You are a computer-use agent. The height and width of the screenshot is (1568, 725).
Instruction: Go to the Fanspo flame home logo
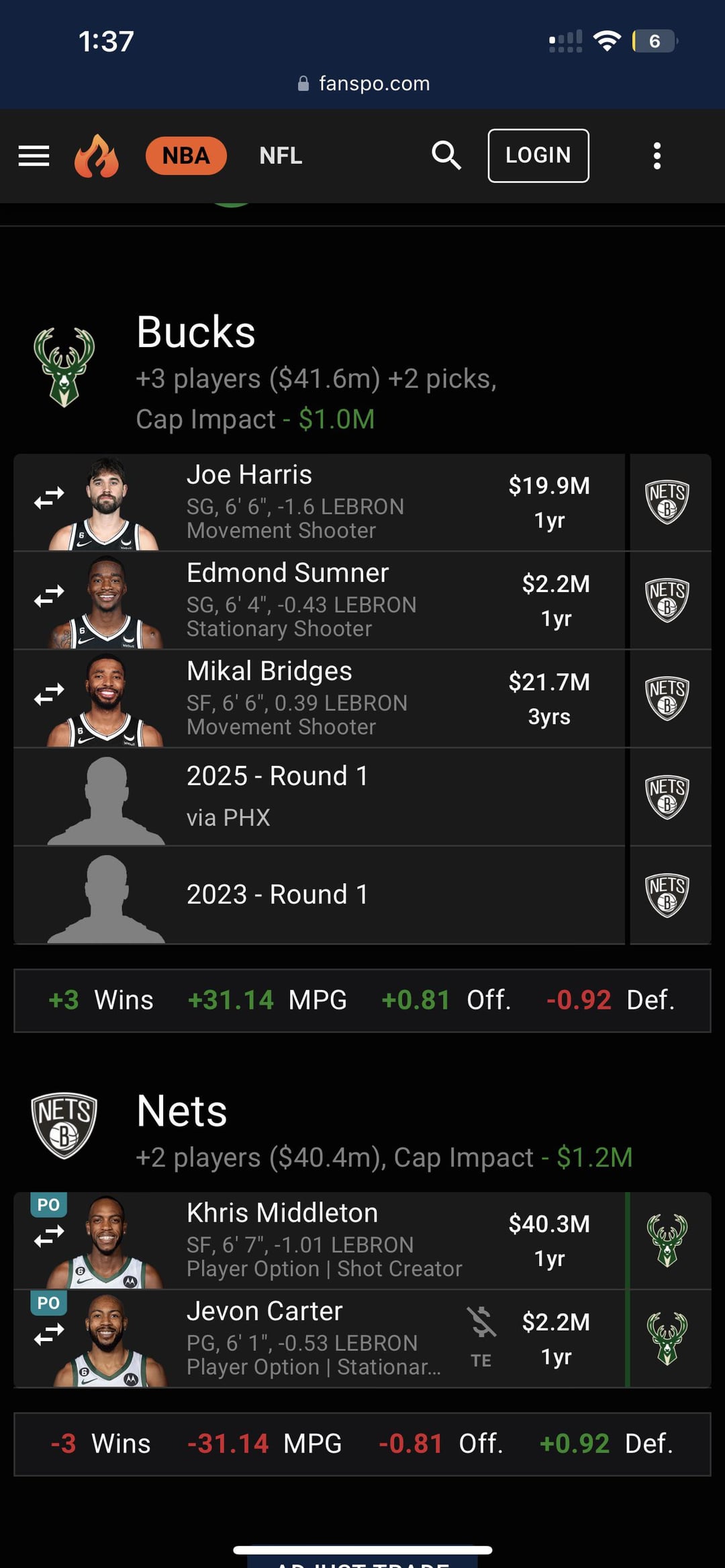96,156
